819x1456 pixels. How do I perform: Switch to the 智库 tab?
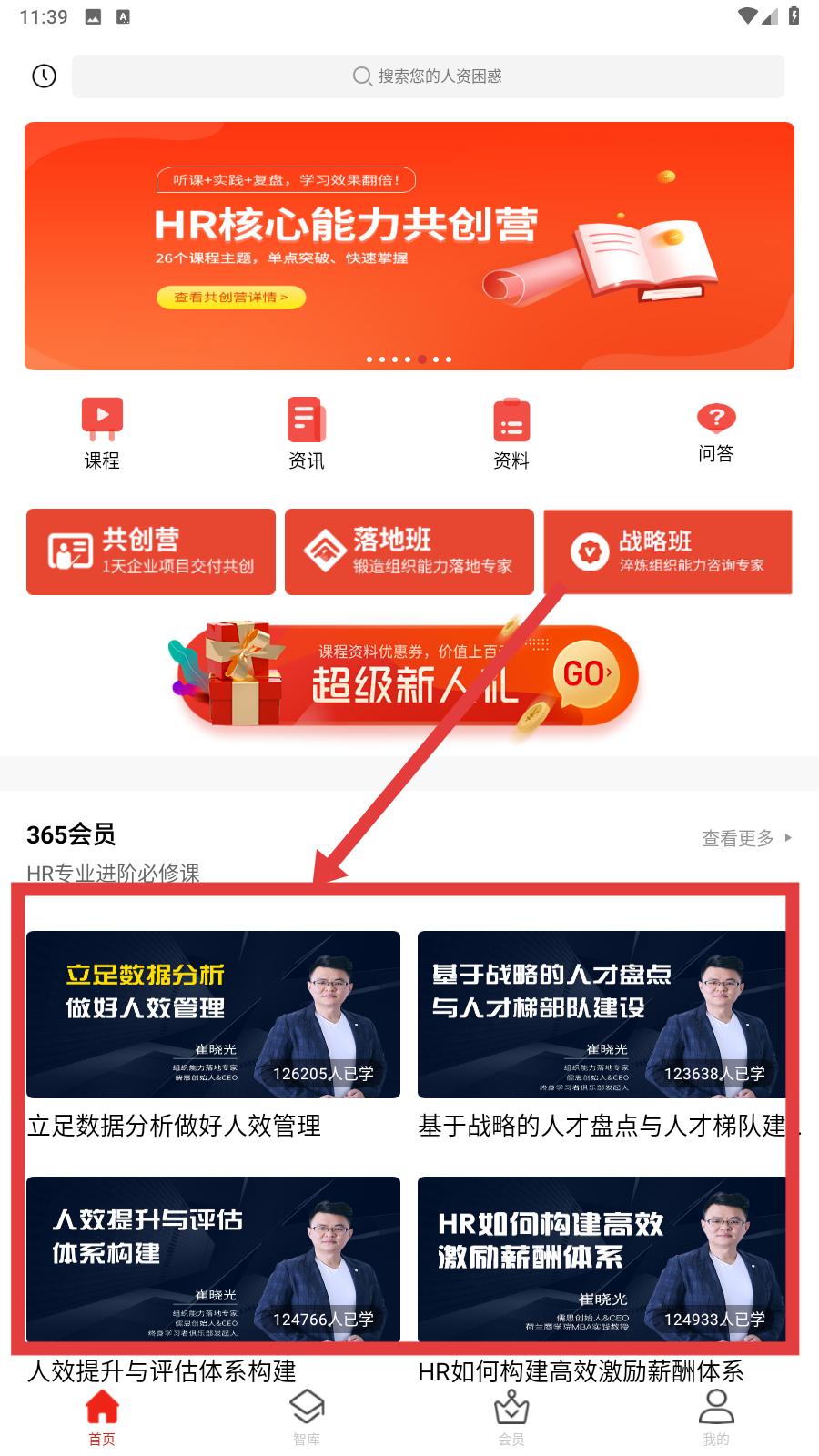pos(307,1418)
